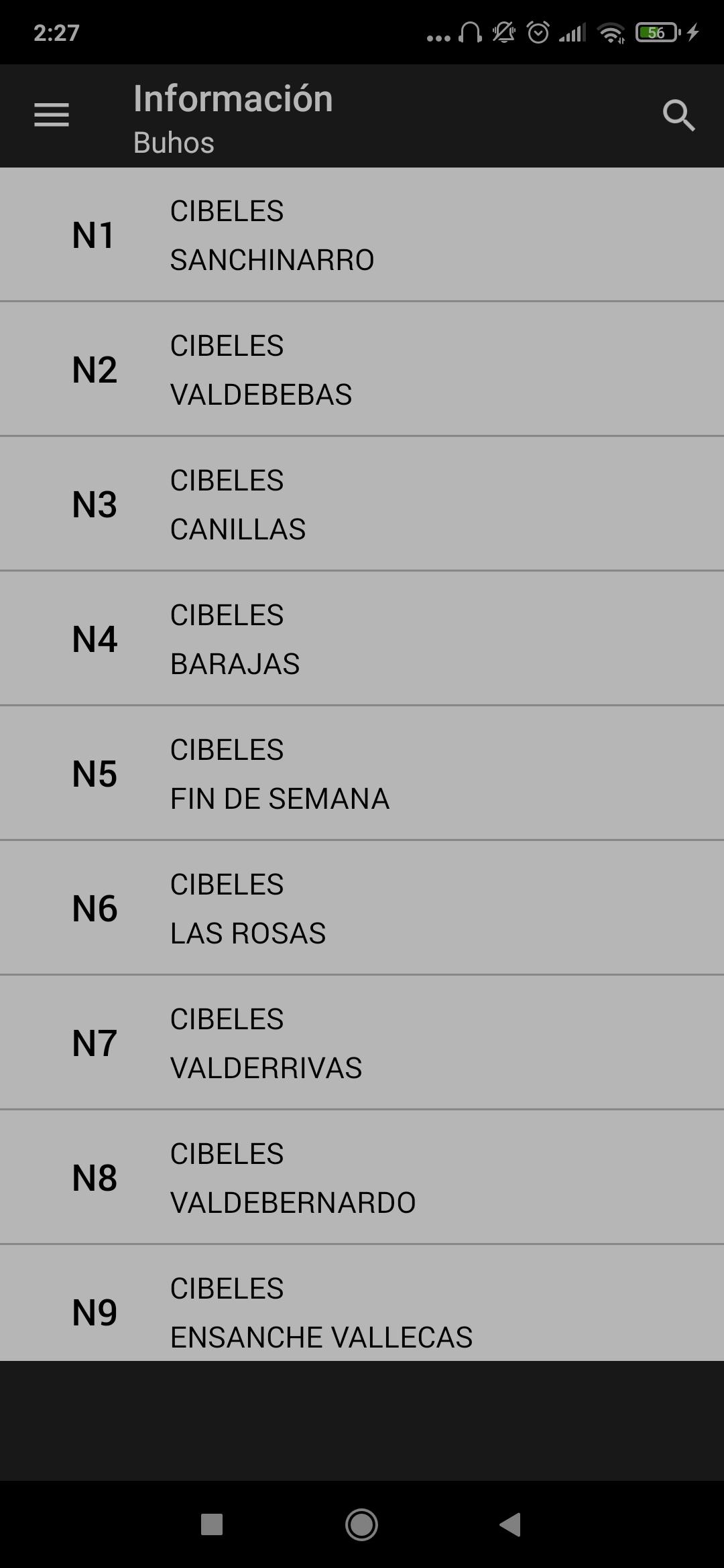The width and height of the screenshot is (724, 1568).
Task: Select N5 Cibeles Fin de Semana
Action: click(362, 773)
